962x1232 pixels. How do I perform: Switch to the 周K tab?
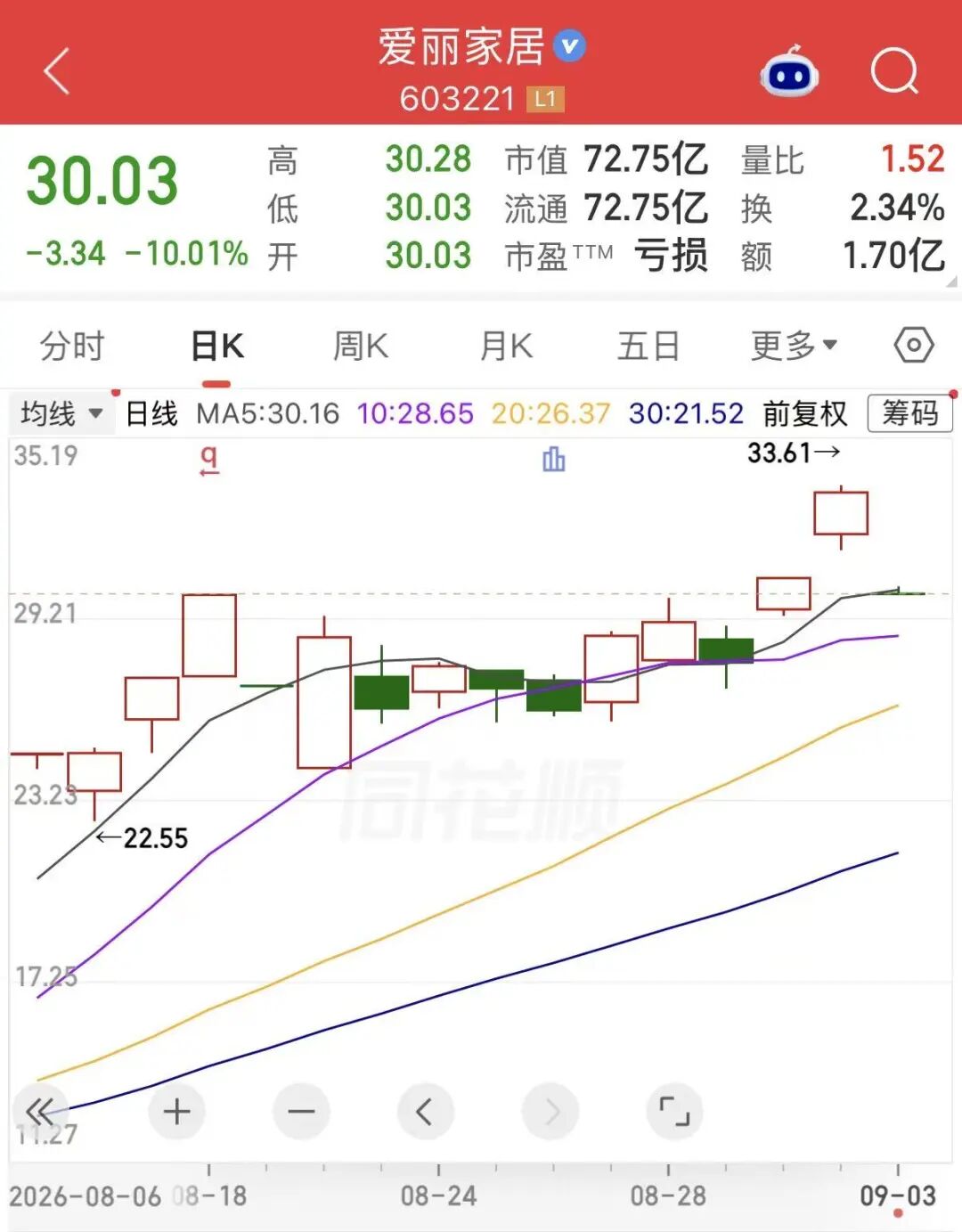pyautogui.click(x=361, y=346)
